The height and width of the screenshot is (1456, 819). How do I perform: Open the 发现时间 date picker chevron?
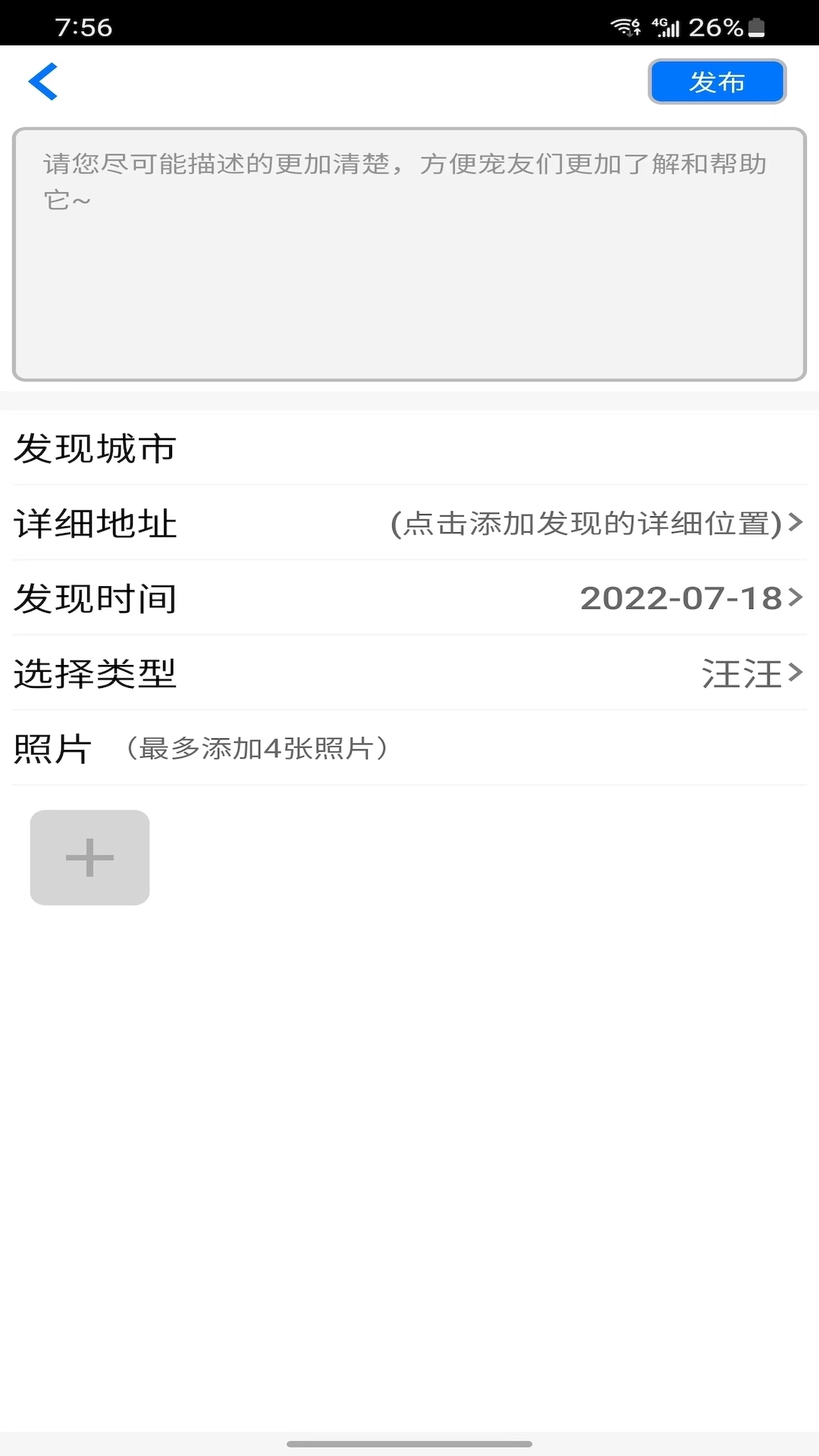click(795, 598)
